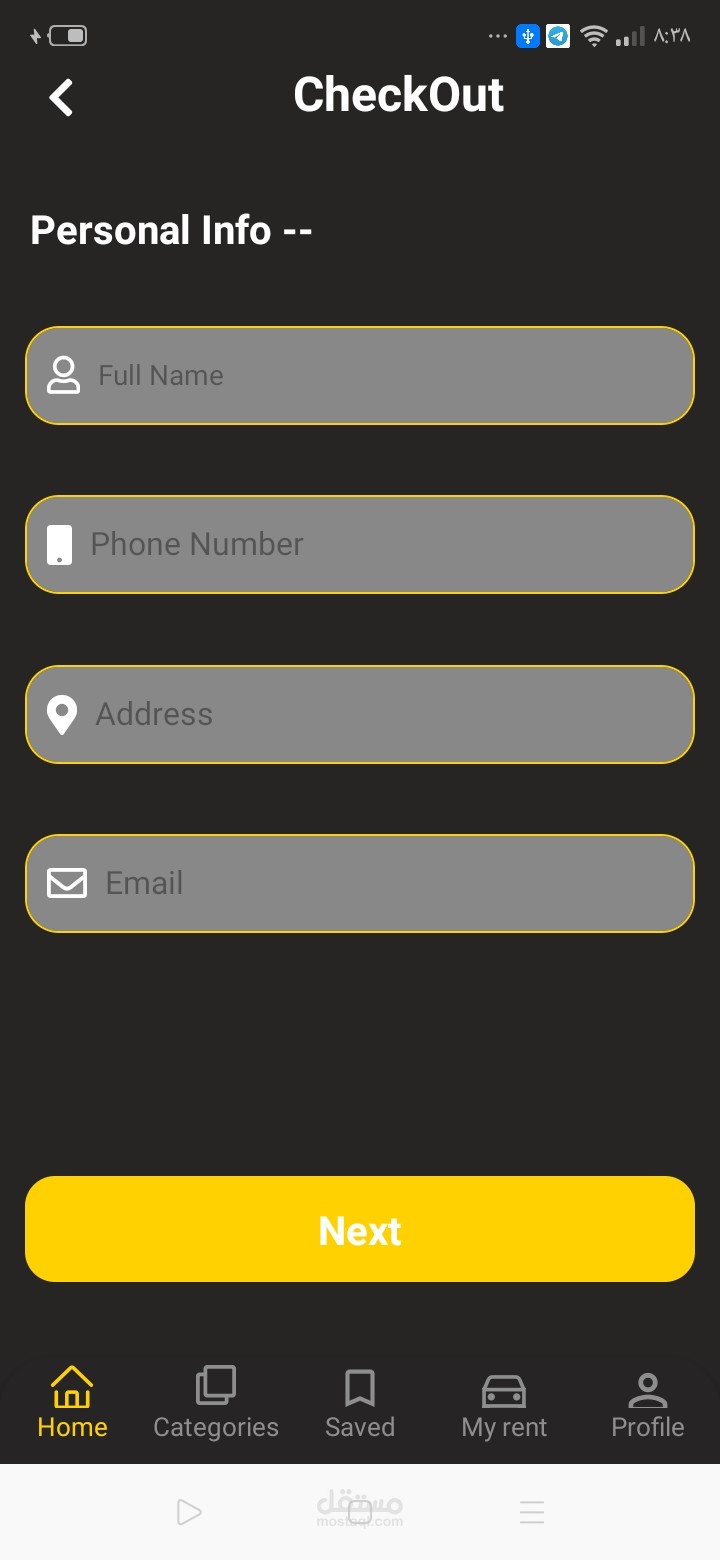The image size is (720, 1560).
Task: Continue with the Next button
Action: click(x=360, y=1229)
